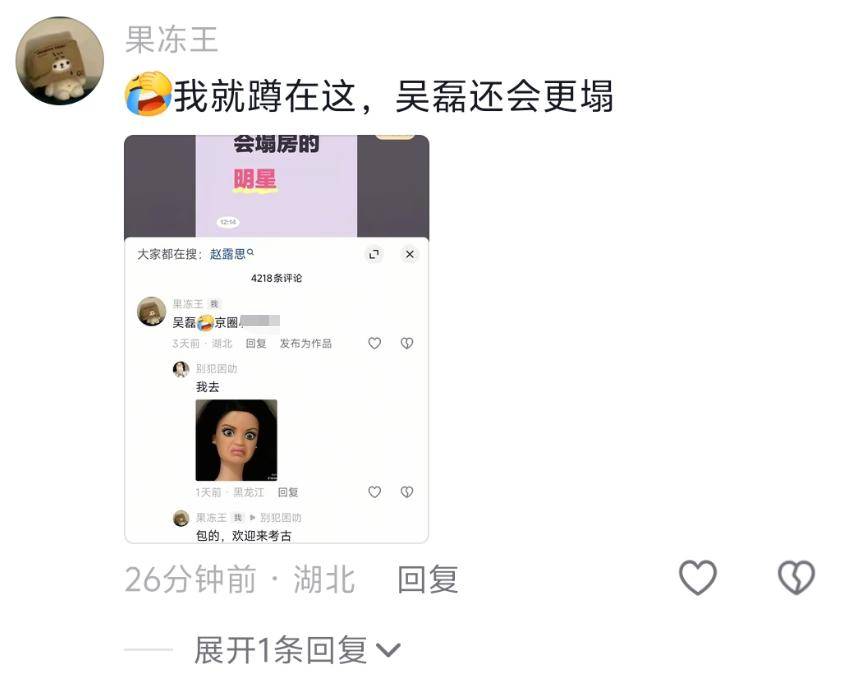Expand 展开1条回复
Viewport: 860px width, 678px height.
pyautogui.click(x=296, y=650)
